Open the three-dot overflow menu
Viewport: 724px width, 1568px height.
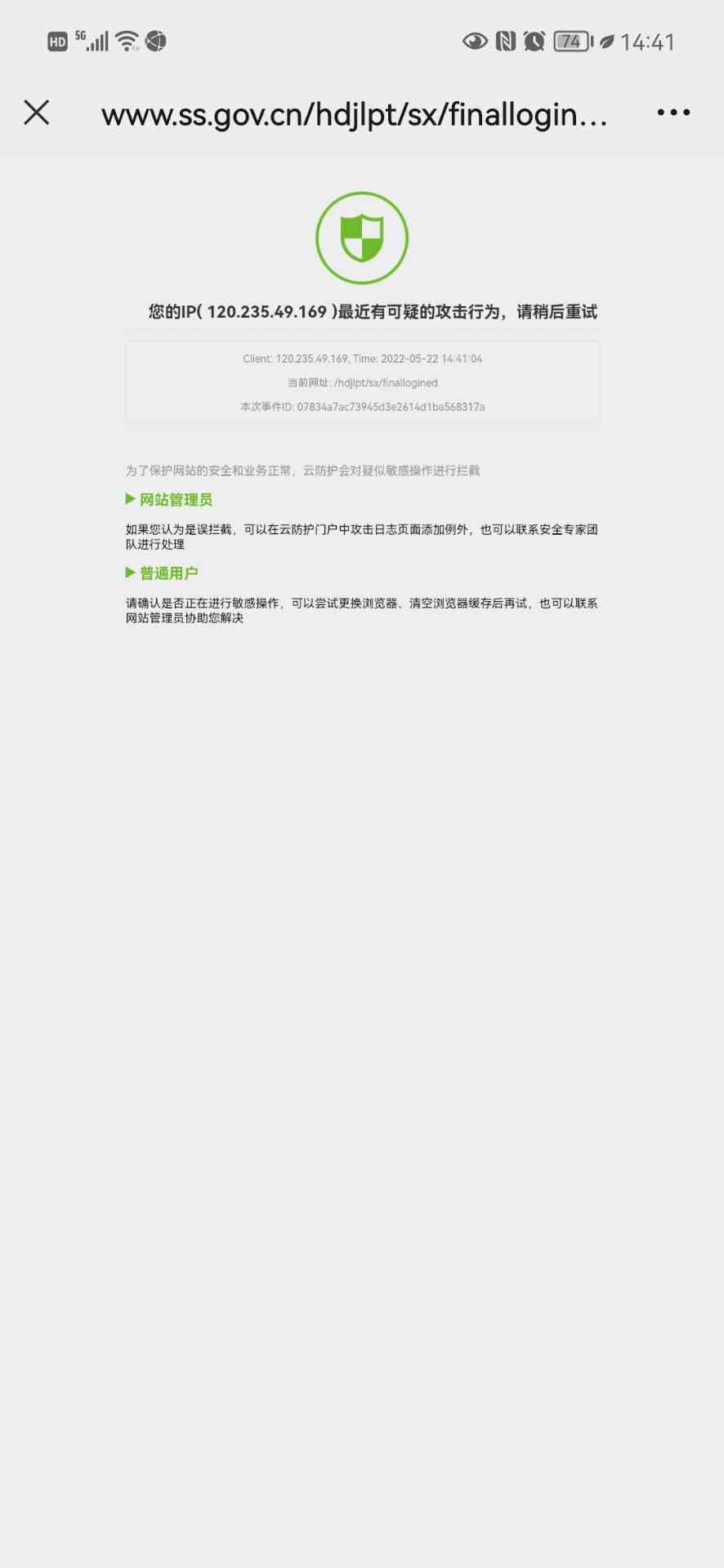(673, 113)
